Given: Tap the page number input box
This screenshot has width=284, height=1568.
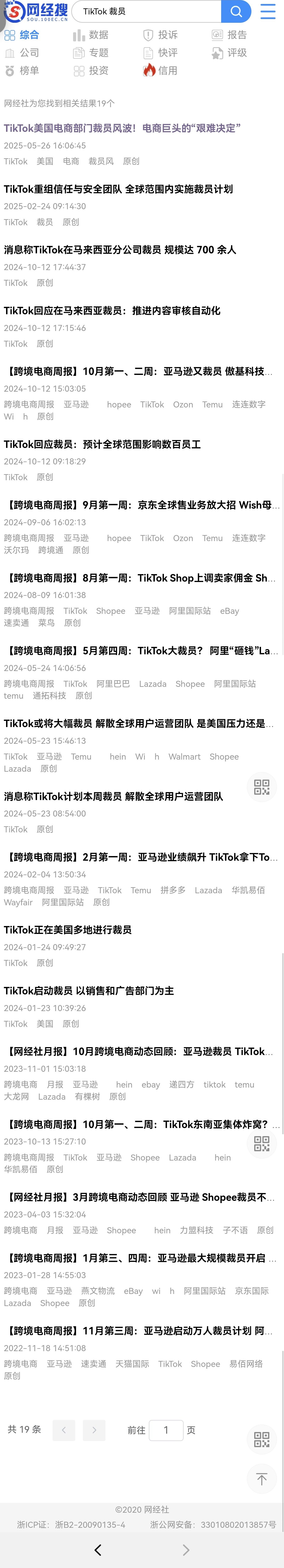Looking at the screenshot, I should [166, 1430].
